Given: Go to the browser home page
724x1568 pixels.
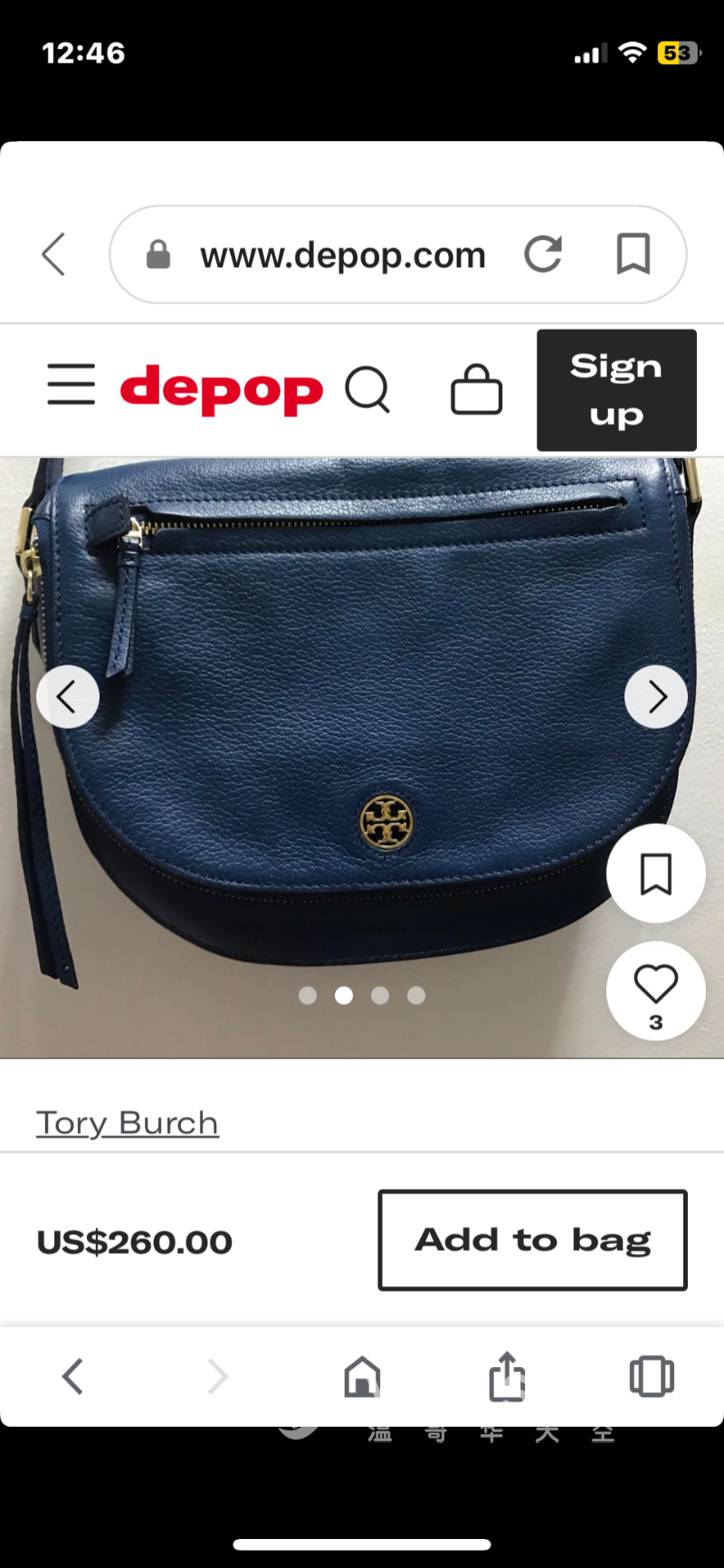Looking at the screenshot, I should 362,1377.
